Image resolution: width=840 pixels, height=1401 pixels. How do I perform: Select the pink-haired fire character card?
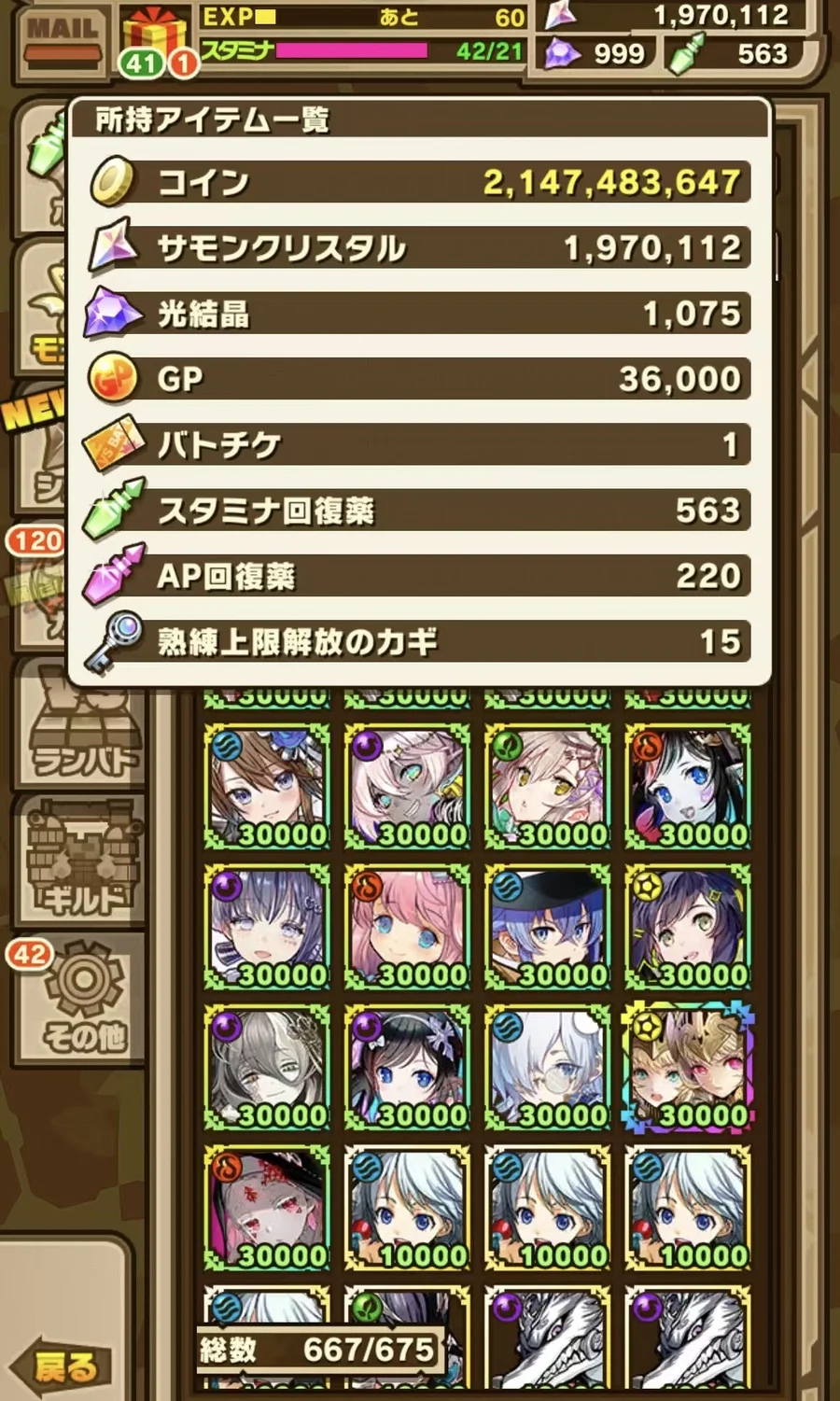click(x=407, y=926)
